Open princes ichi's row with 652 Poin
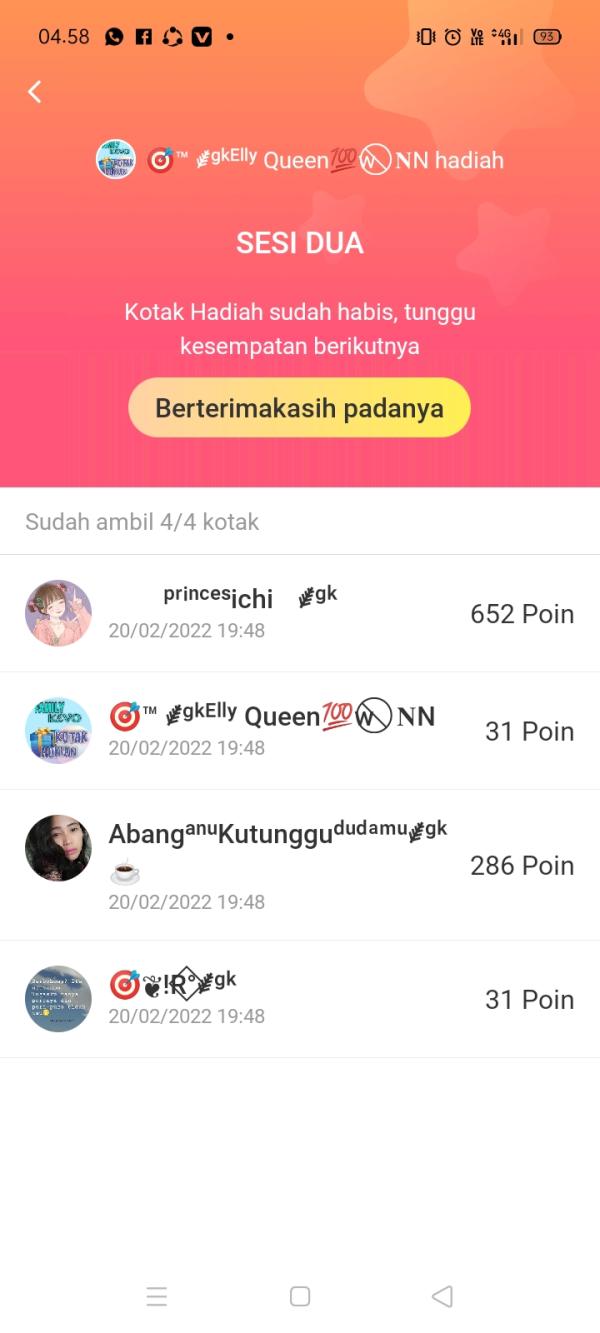600x1333 pixels. click(299, 613)
